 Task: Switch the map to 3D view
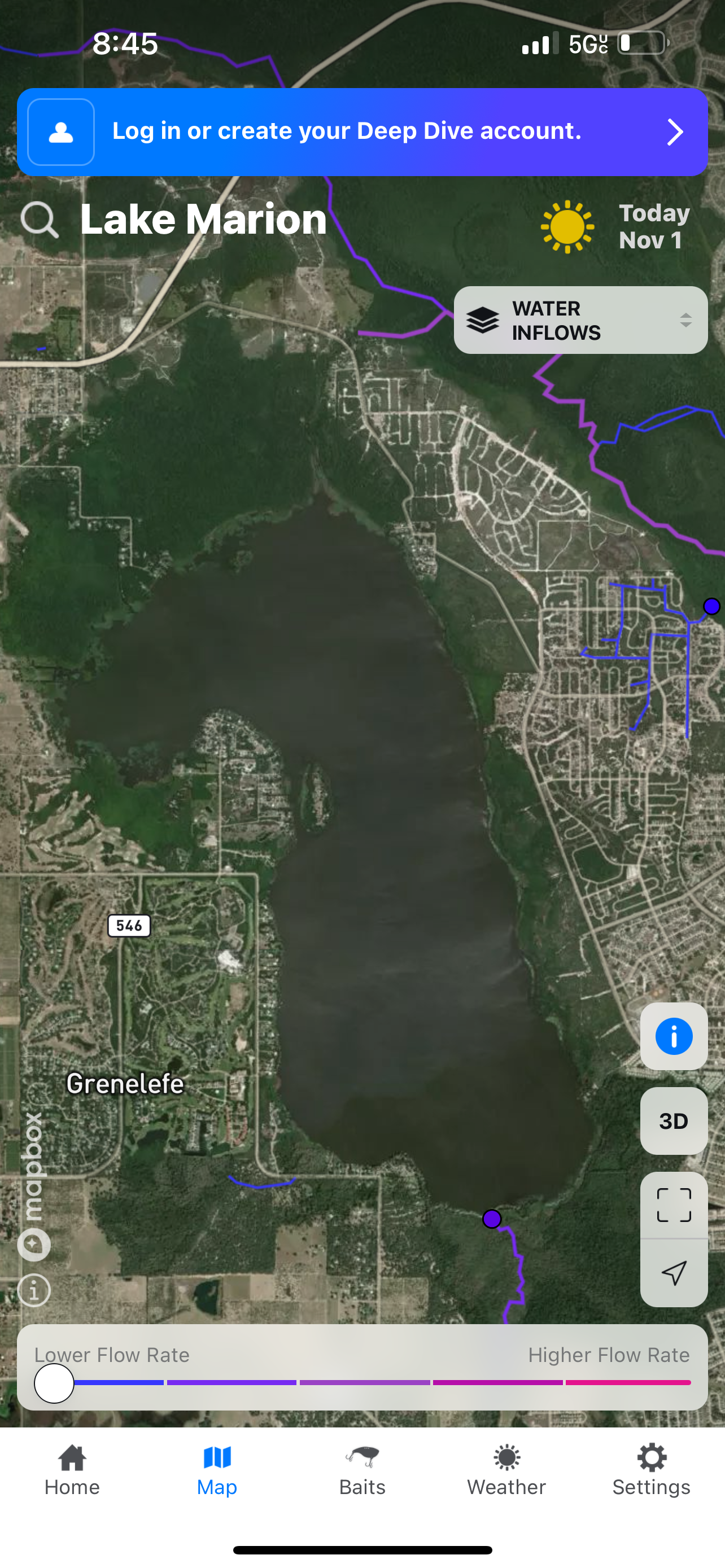(673, 1120)
